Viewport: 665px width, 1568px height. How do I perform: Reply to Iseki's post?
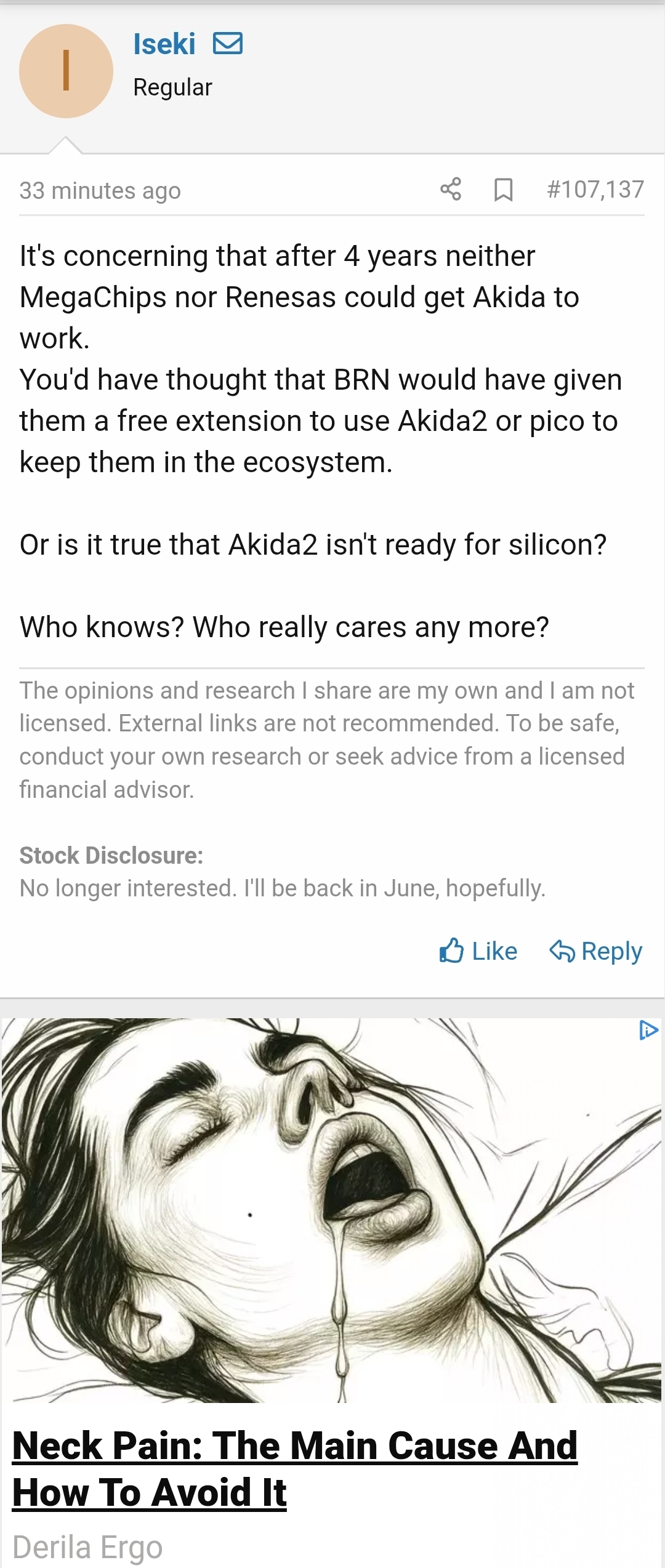click(595, 951)
